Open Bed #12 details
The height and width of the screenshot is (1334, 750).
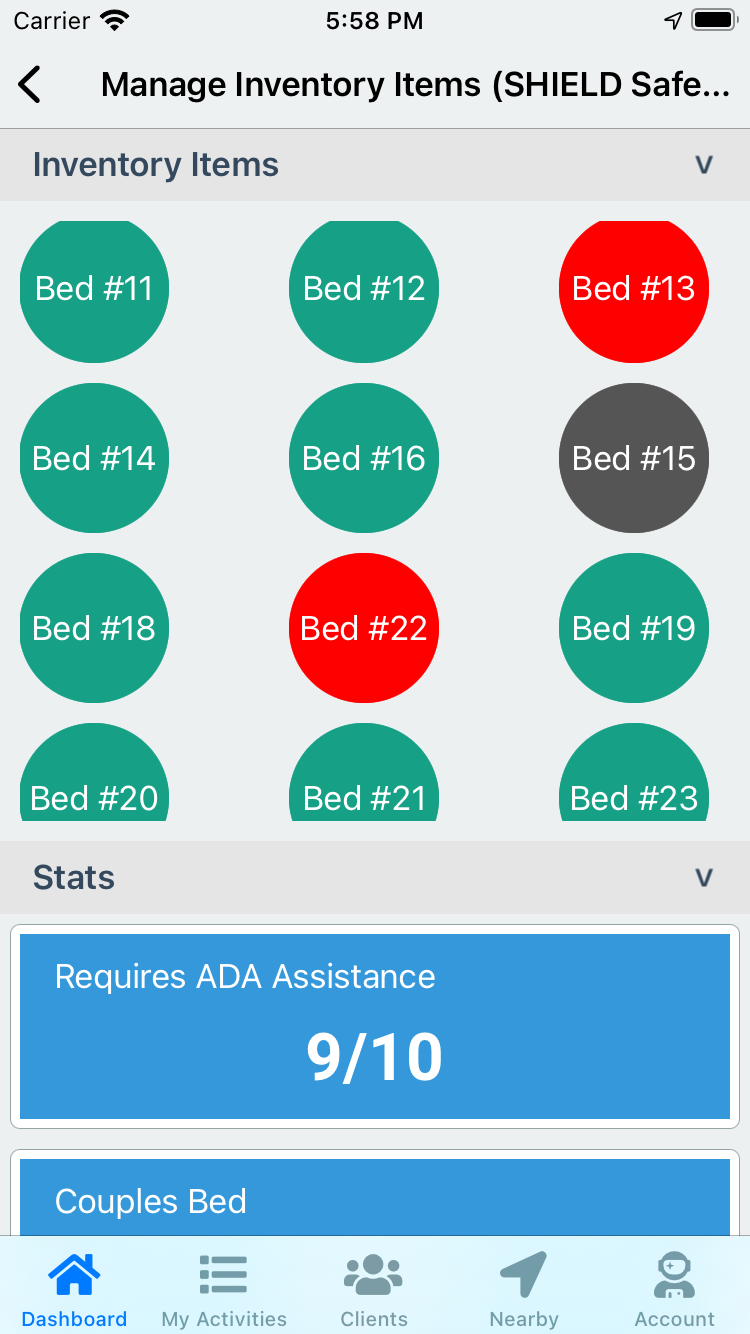(x=364, y=289)
